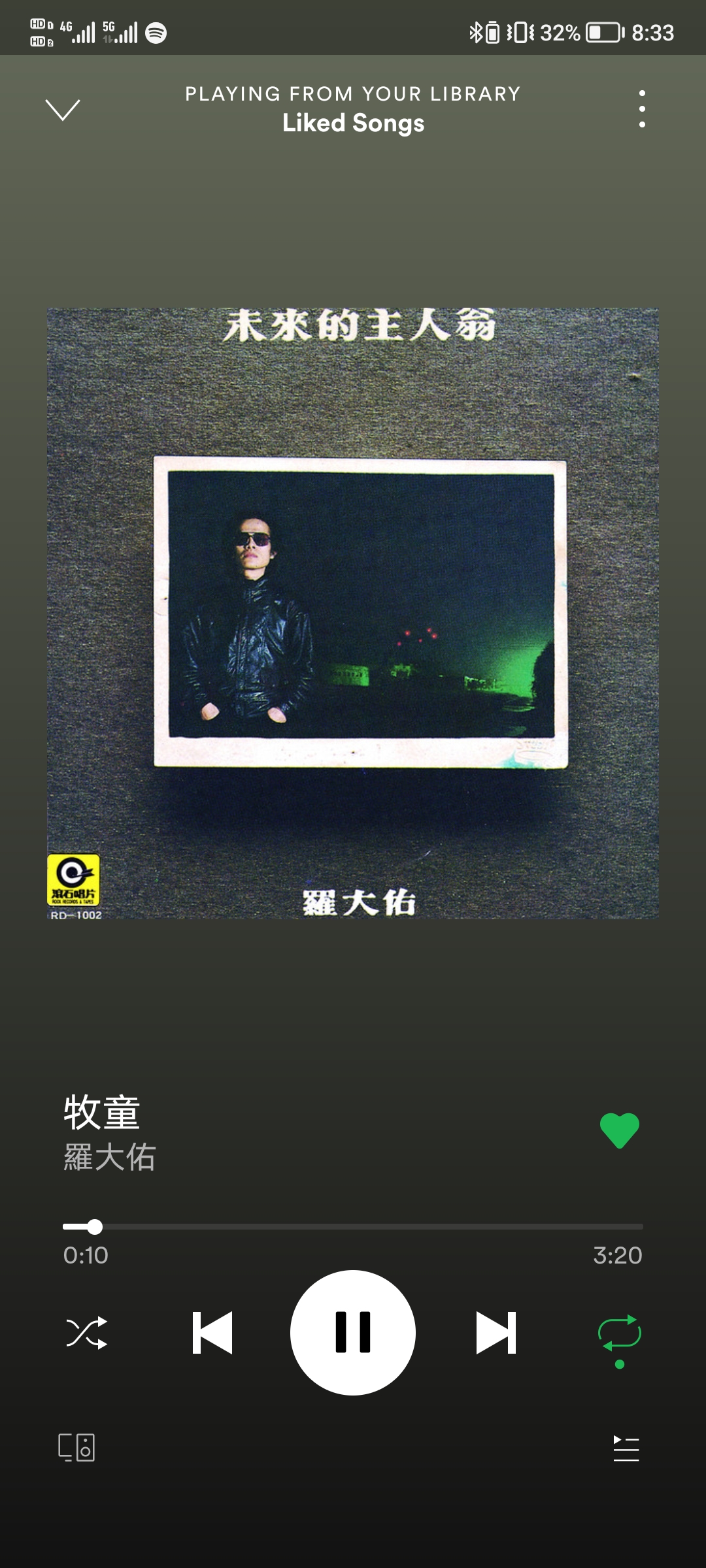This screenshot has width=706, height=1568.
Task: Collapse the now playing screen
Action: pyautogui.click(x=63, y=110)
